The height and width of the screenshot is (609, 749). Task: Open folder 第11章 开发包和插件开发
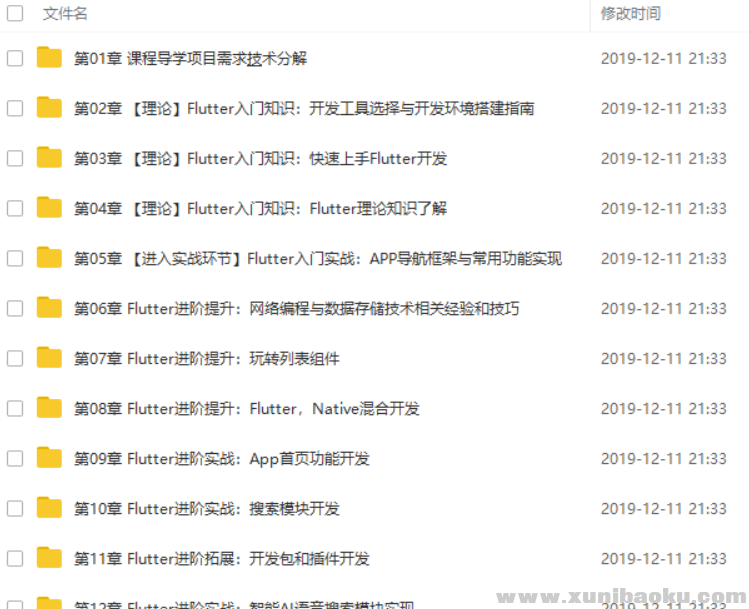click(x=221, y=558)
